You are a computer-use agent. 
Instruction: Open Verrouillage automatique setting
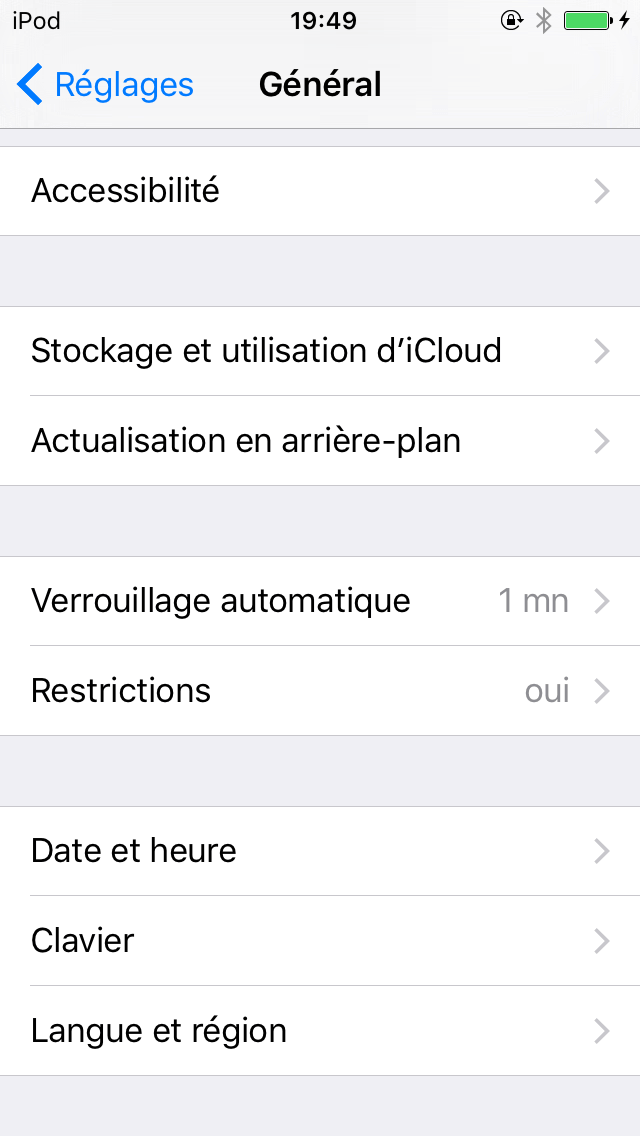(x=320, y=601)
